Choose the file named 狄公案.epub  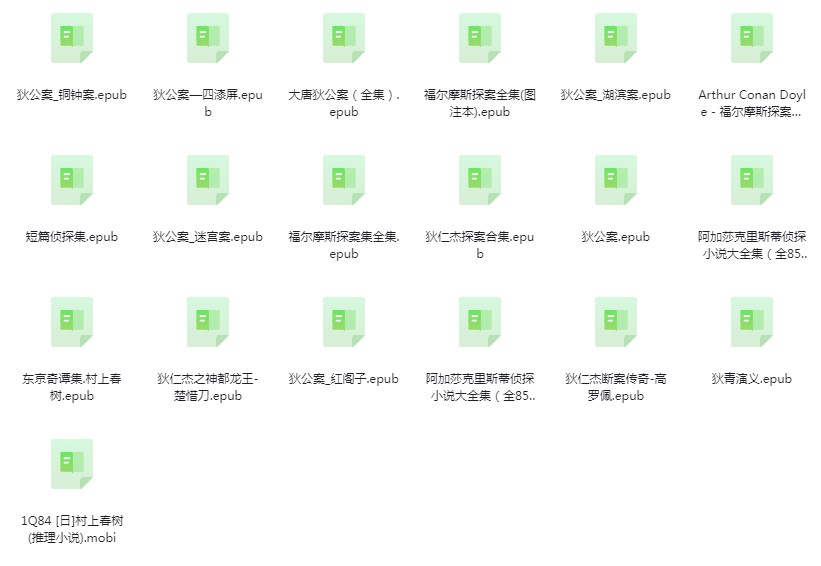(616, 180)
